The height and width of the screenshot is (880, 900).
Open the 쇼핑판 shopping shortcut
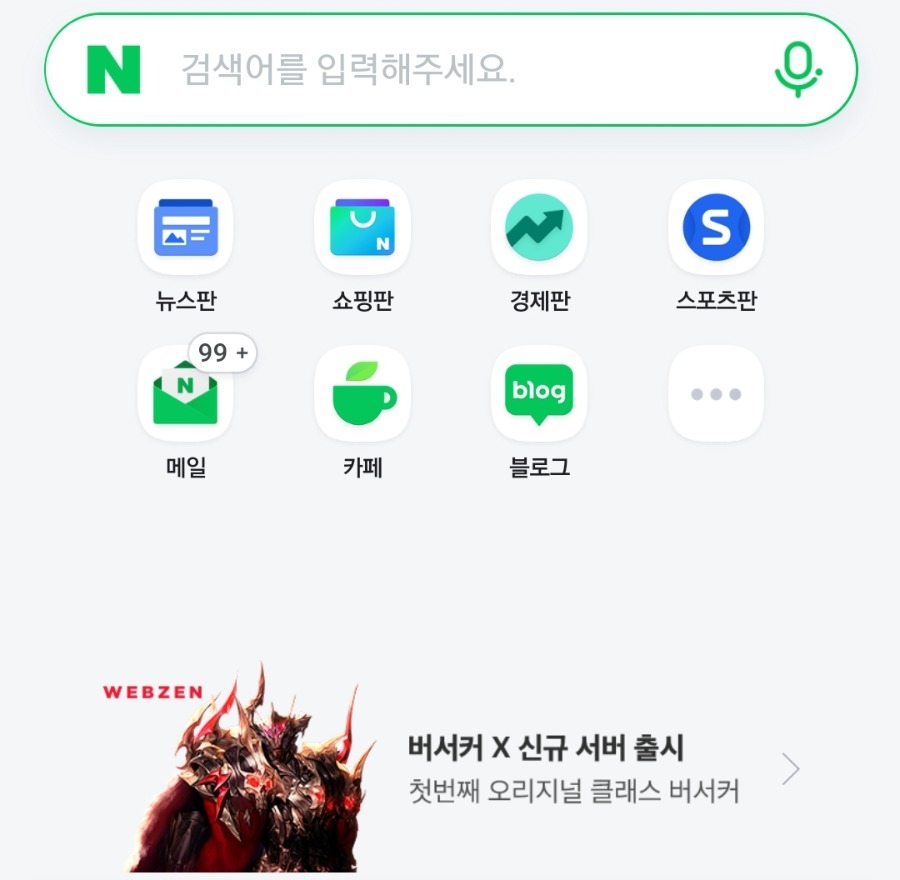tap(362, 228)
